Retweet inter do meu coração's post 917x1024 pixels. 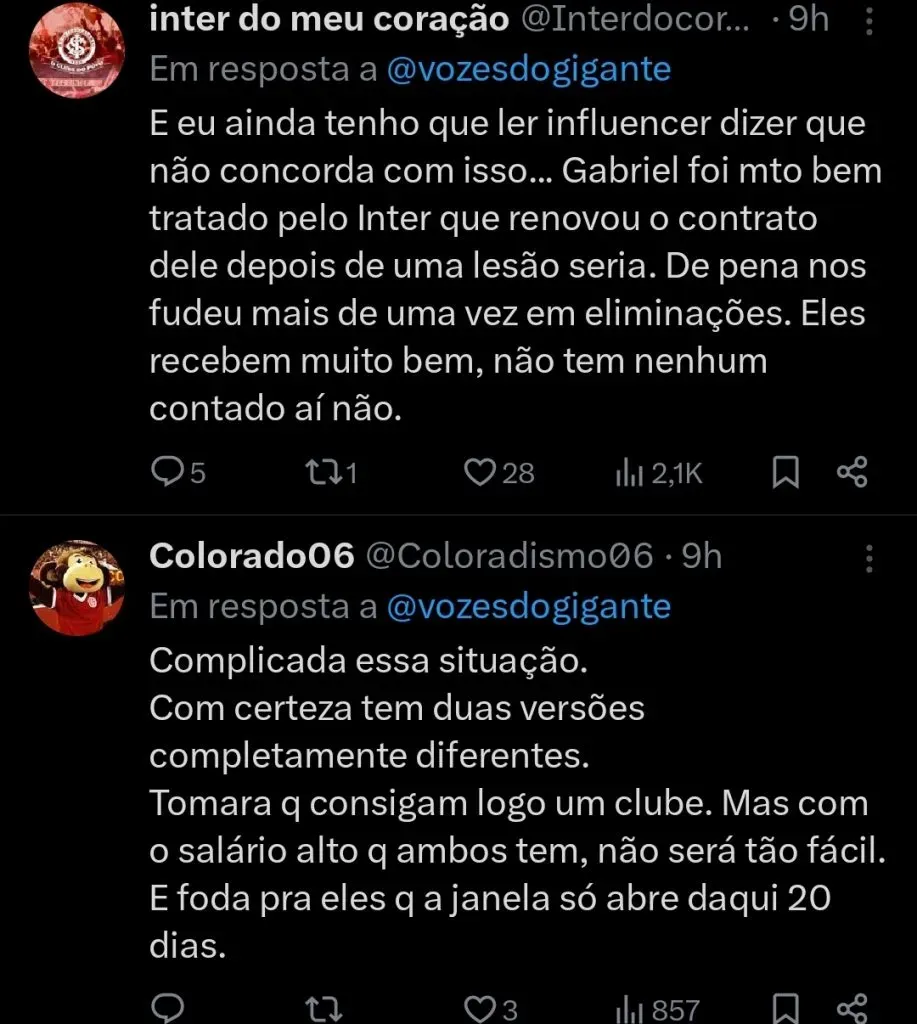tap(326, 472)
